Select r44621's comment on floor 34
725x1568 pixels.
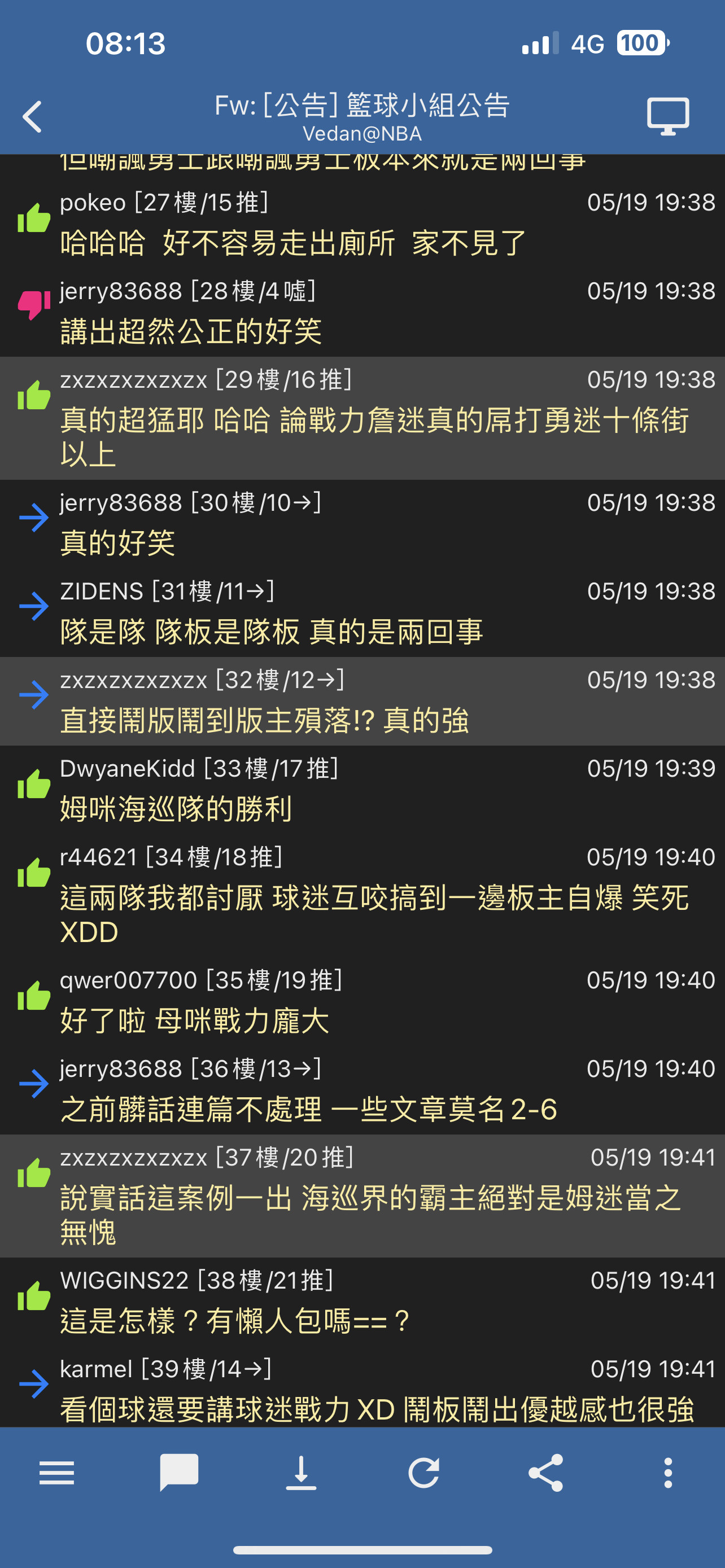pos(362,896)
